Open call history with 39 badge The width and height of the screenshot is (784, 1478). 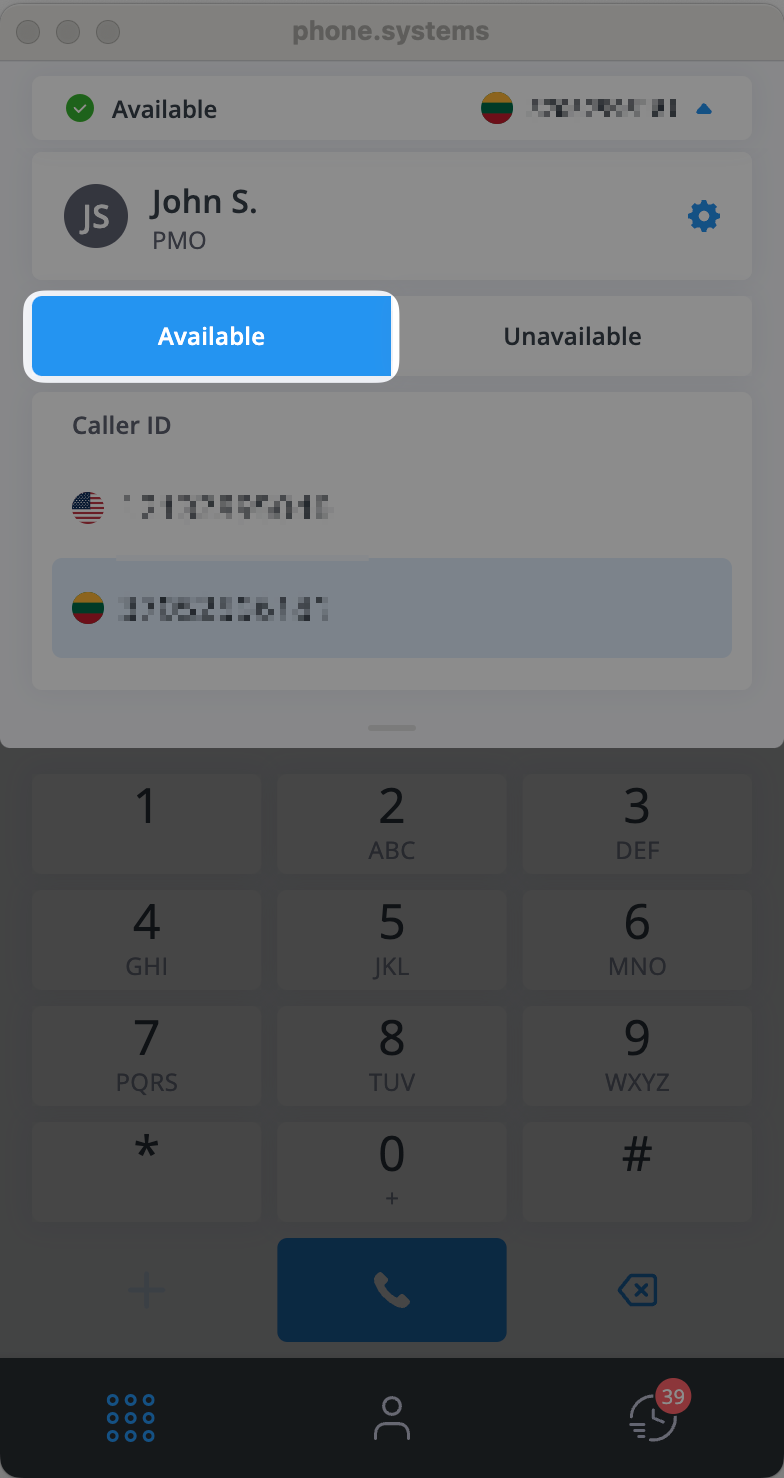(x=654, y=1416)
